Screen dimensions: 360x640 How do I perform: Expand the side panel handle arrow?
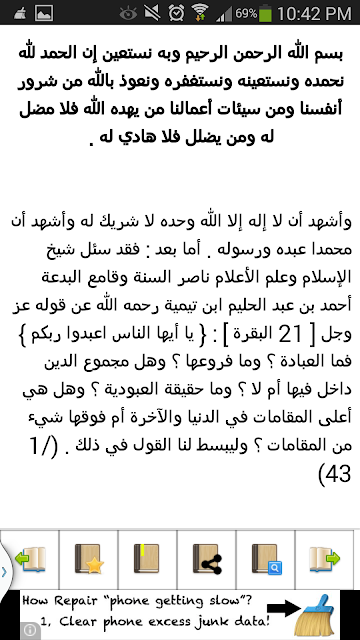click(x=4, y=571)
